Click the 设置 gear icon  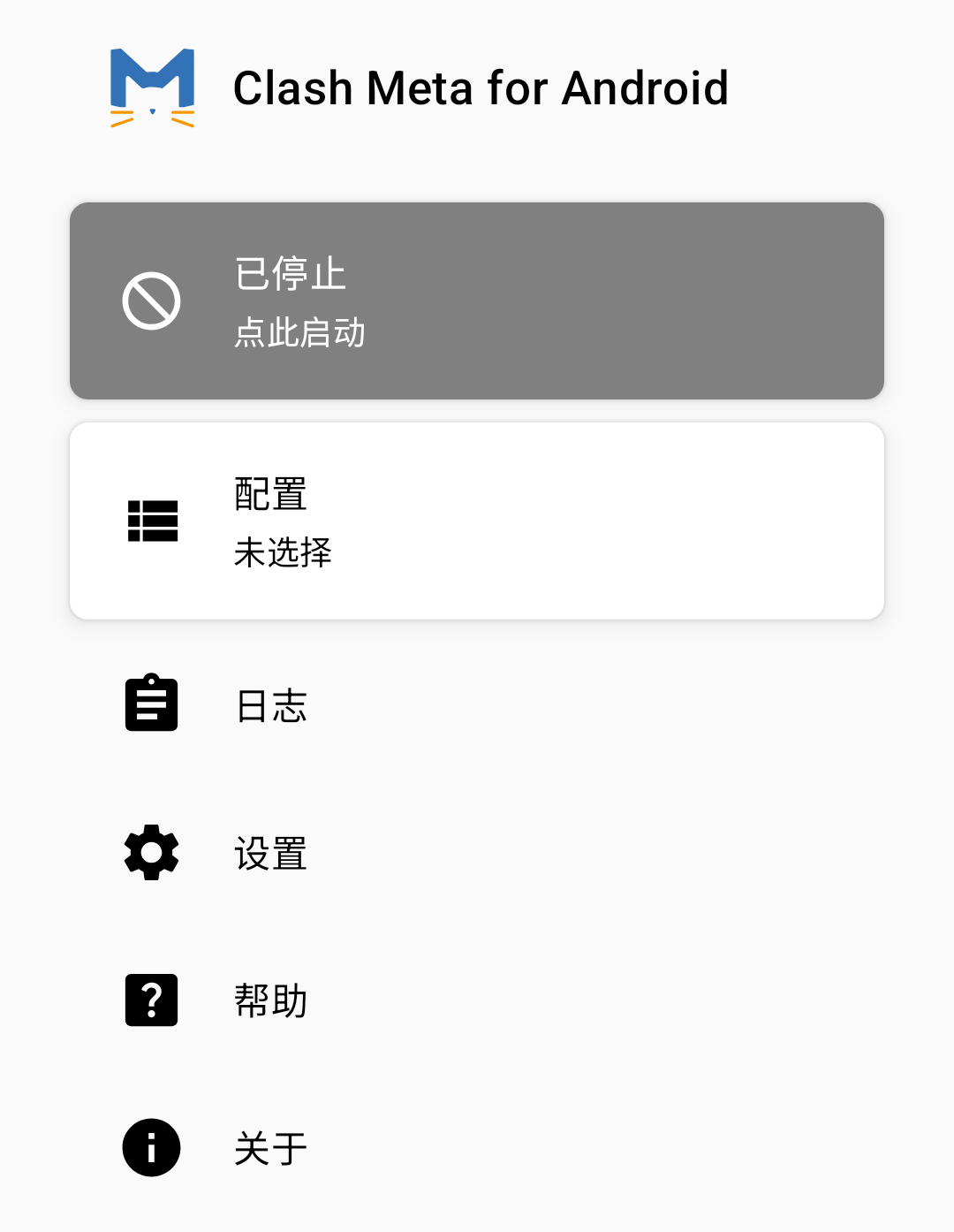coord(151,852)
